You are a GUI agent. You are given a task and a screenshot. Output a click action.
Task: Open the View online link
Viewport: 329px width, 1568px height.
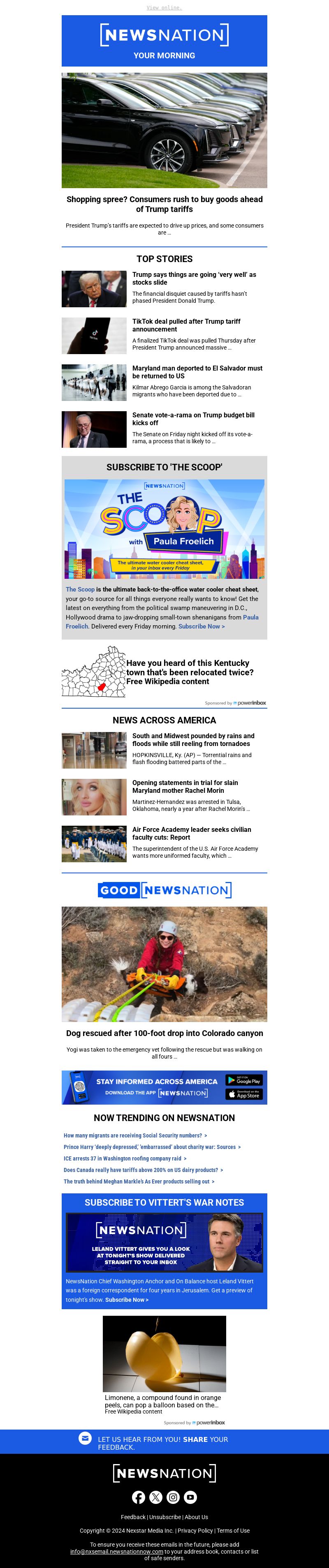pyautogui.click(x=164, y=8)
